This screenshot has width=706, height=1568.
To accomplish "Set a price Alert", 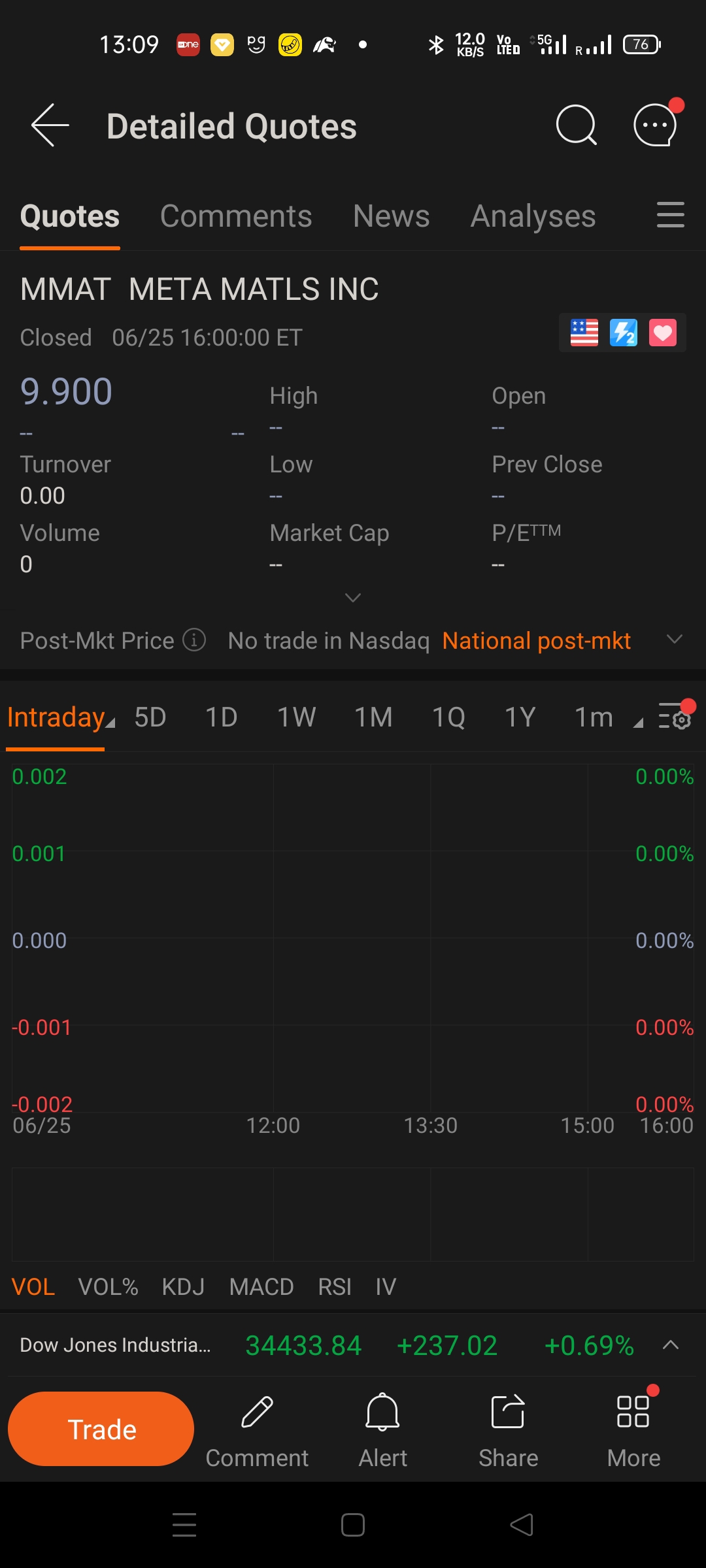I will pyautogui.click(x=382, y=1429).
